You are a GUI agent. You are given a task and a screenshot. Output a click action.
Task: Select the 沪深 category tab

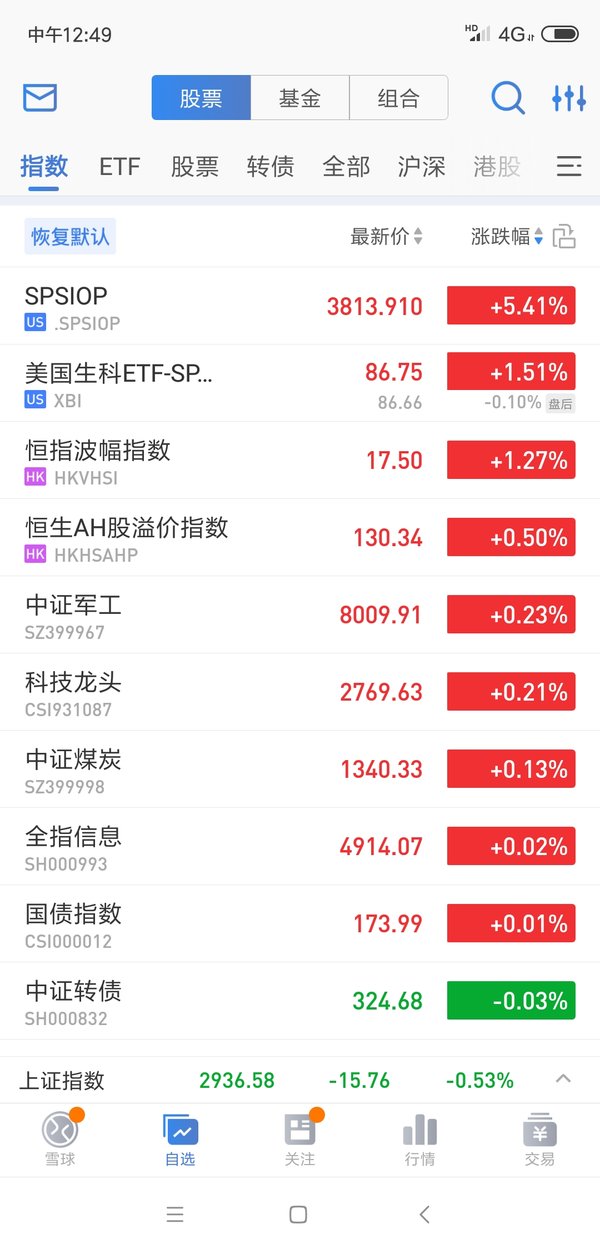[x=421, y=166]
